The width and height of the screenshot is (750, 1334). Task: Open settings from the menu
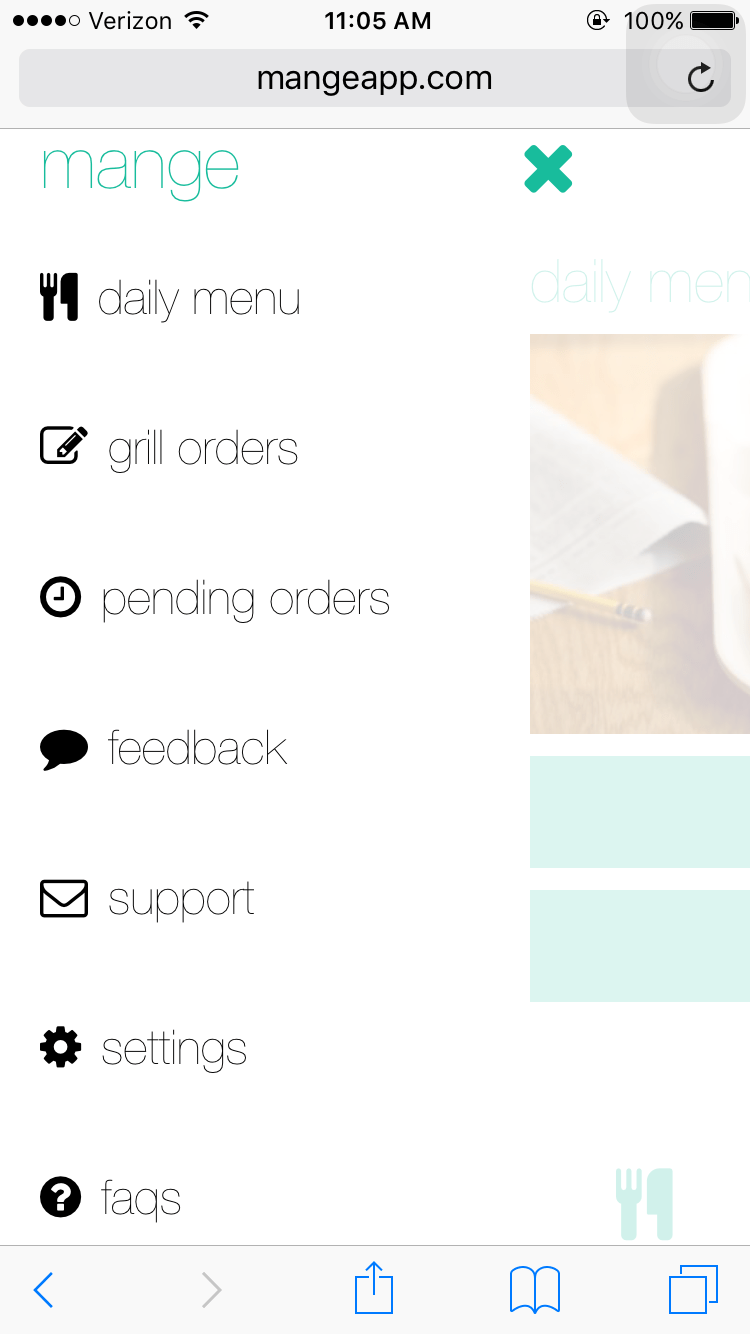pyautogui.click(x=144, y=1049)
